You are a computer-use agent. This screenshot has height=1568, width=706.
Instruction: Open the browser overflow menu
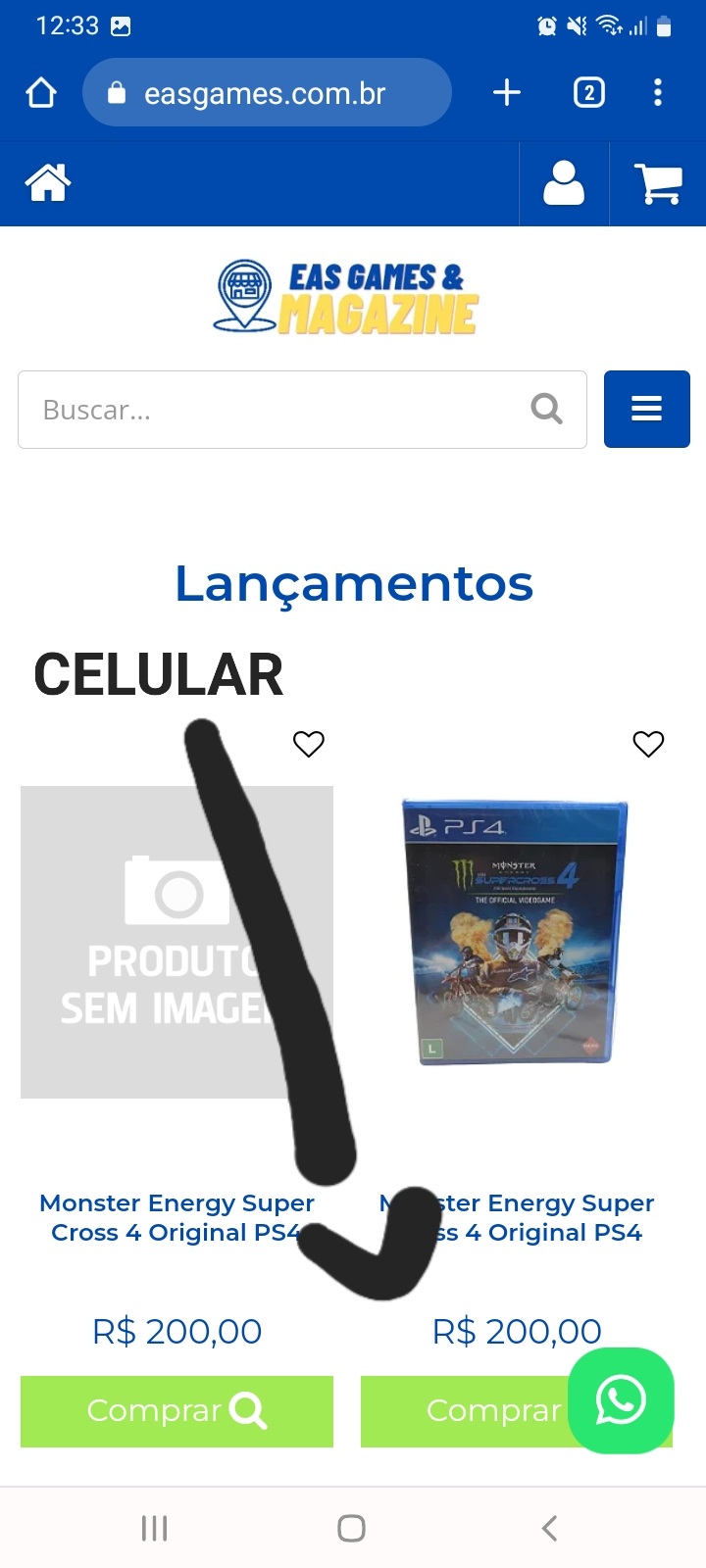pos(658,93)
